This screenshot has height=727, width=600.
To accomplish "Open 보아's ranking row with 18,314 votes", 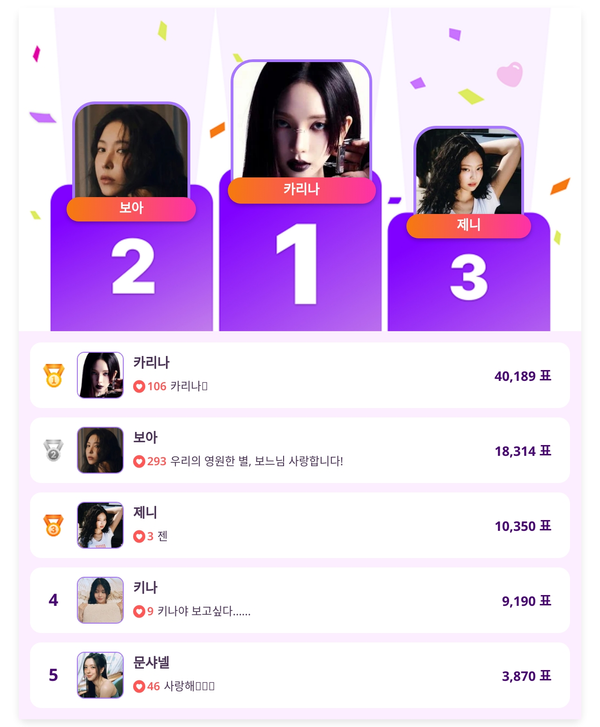I will 300,450.
